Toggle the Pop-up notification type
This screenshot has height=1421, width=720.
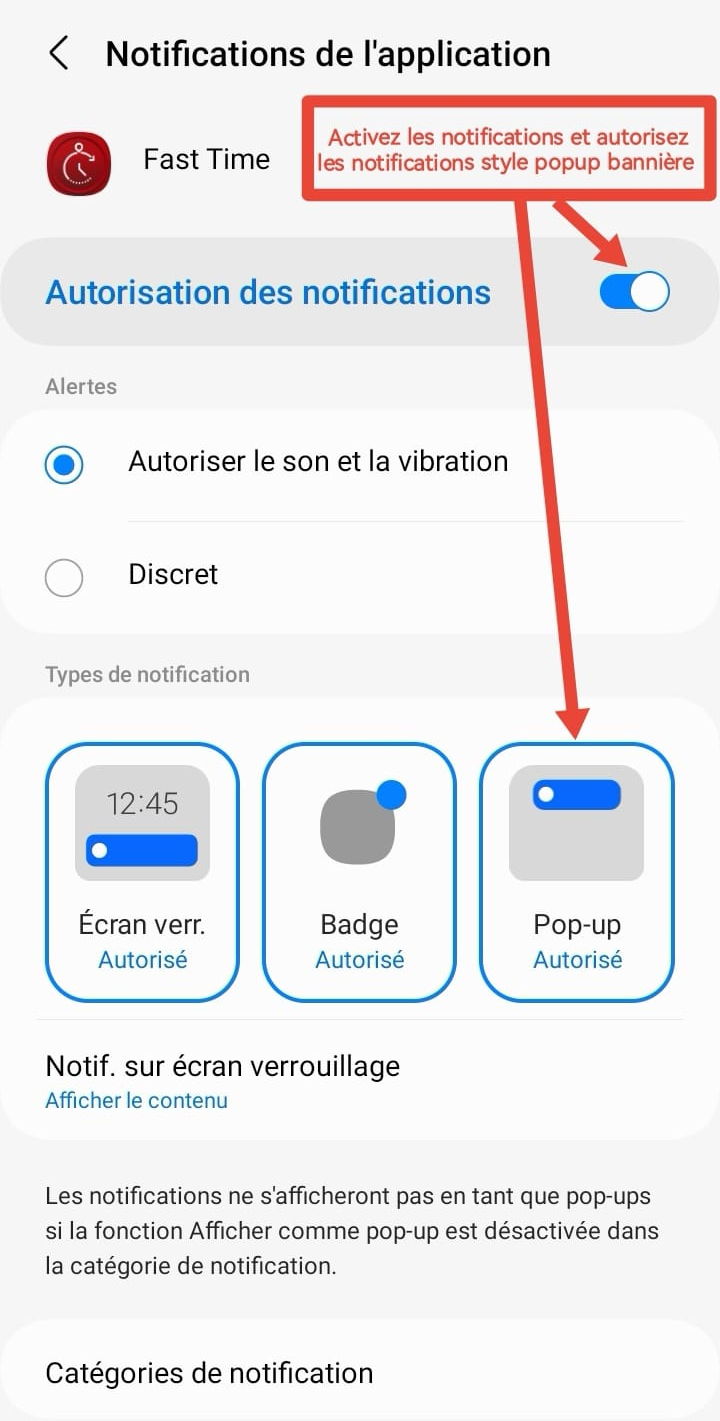click(577, 871)
